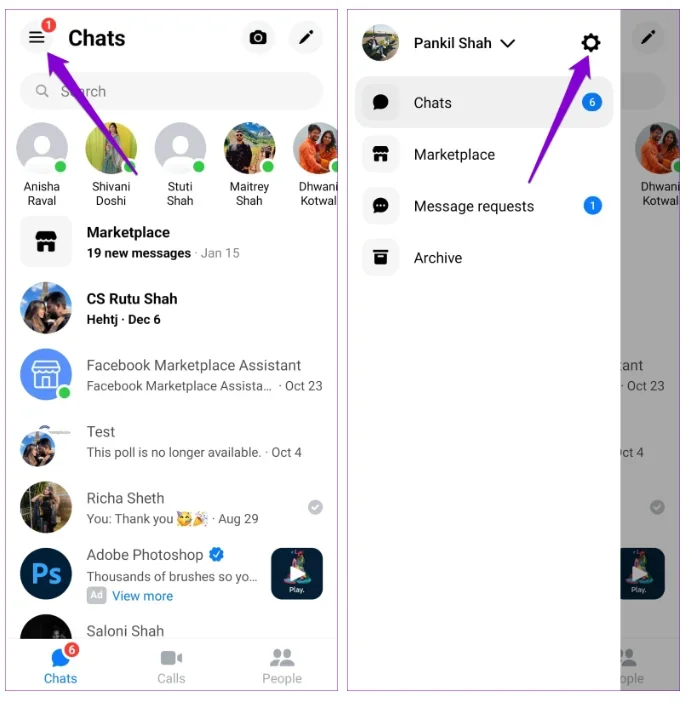Viewport: 692px width, 704px height.
Task: View Shivani Doshi's story bubble
Action: click(111, 149)
